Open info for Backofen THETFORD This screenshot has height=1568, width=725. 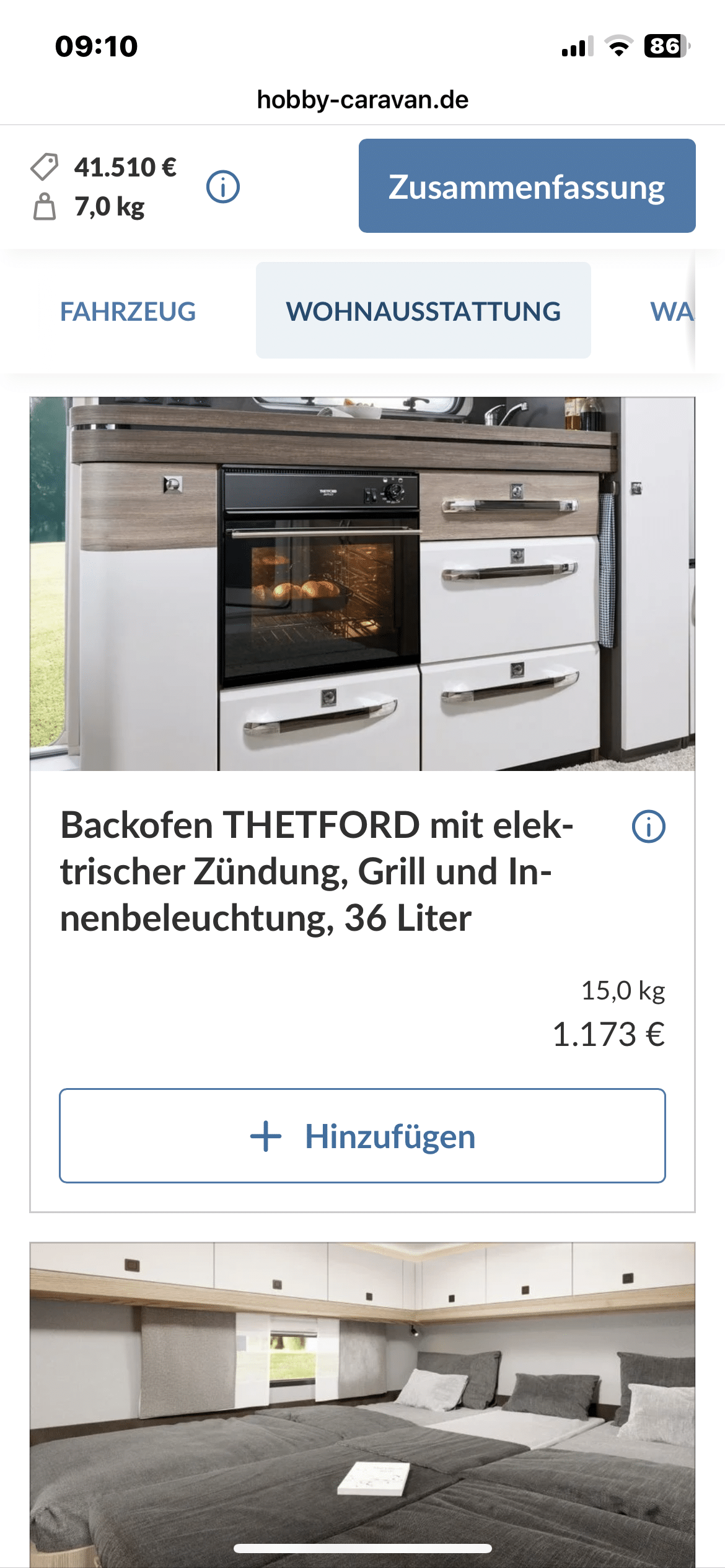coord(648,826)
